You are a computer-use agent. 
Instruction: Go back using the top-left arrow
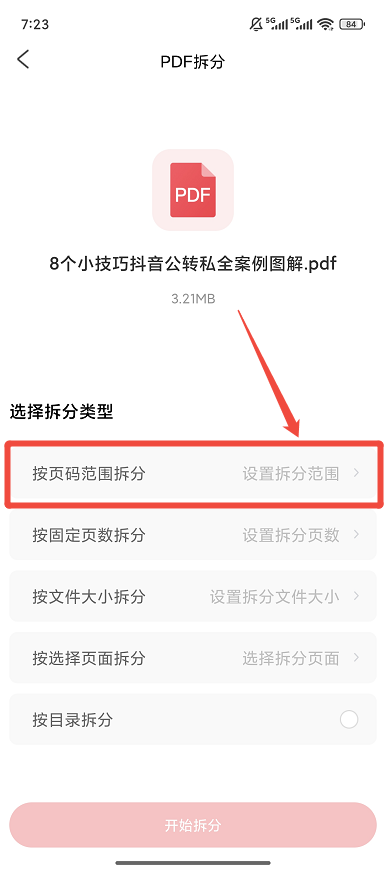point(23,59)
